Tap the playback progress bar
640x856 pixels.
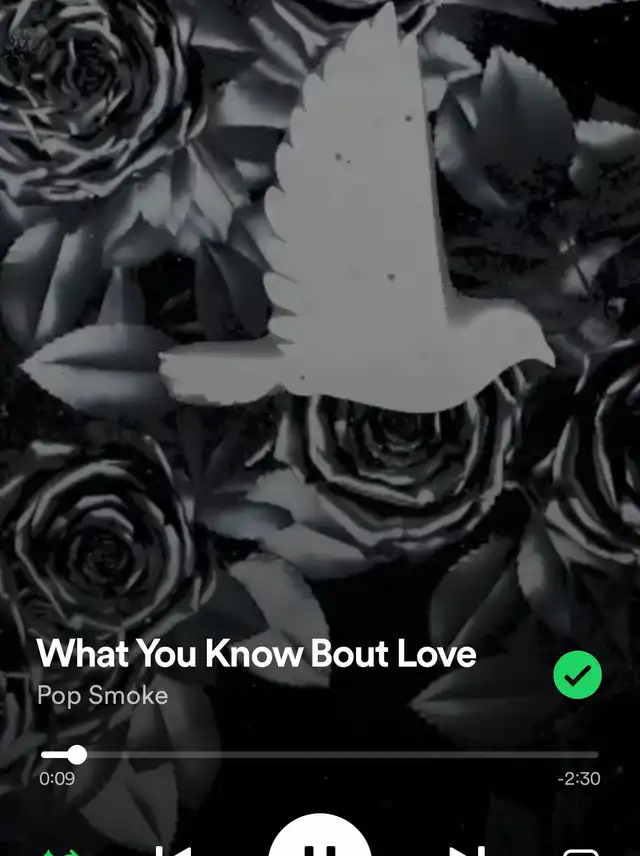[x=320, y=755]
